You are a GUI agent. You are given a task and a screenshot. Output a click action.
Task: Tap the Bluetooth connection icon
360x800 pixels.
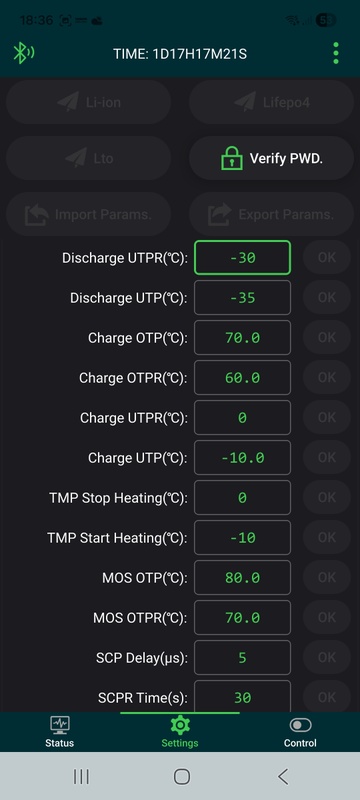(23, 53)
